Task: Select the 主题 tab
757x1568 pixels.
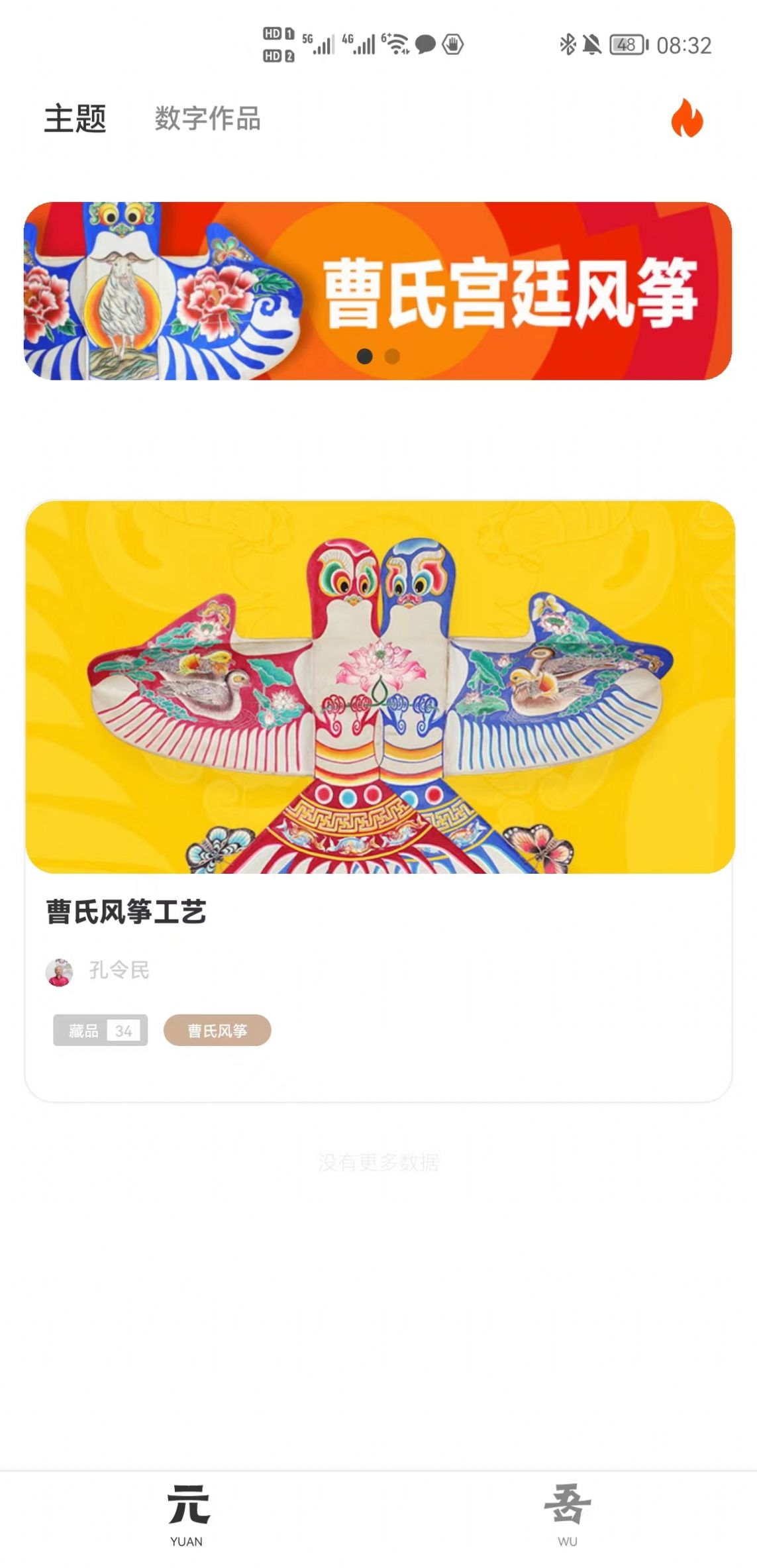Action: point(75,119)
